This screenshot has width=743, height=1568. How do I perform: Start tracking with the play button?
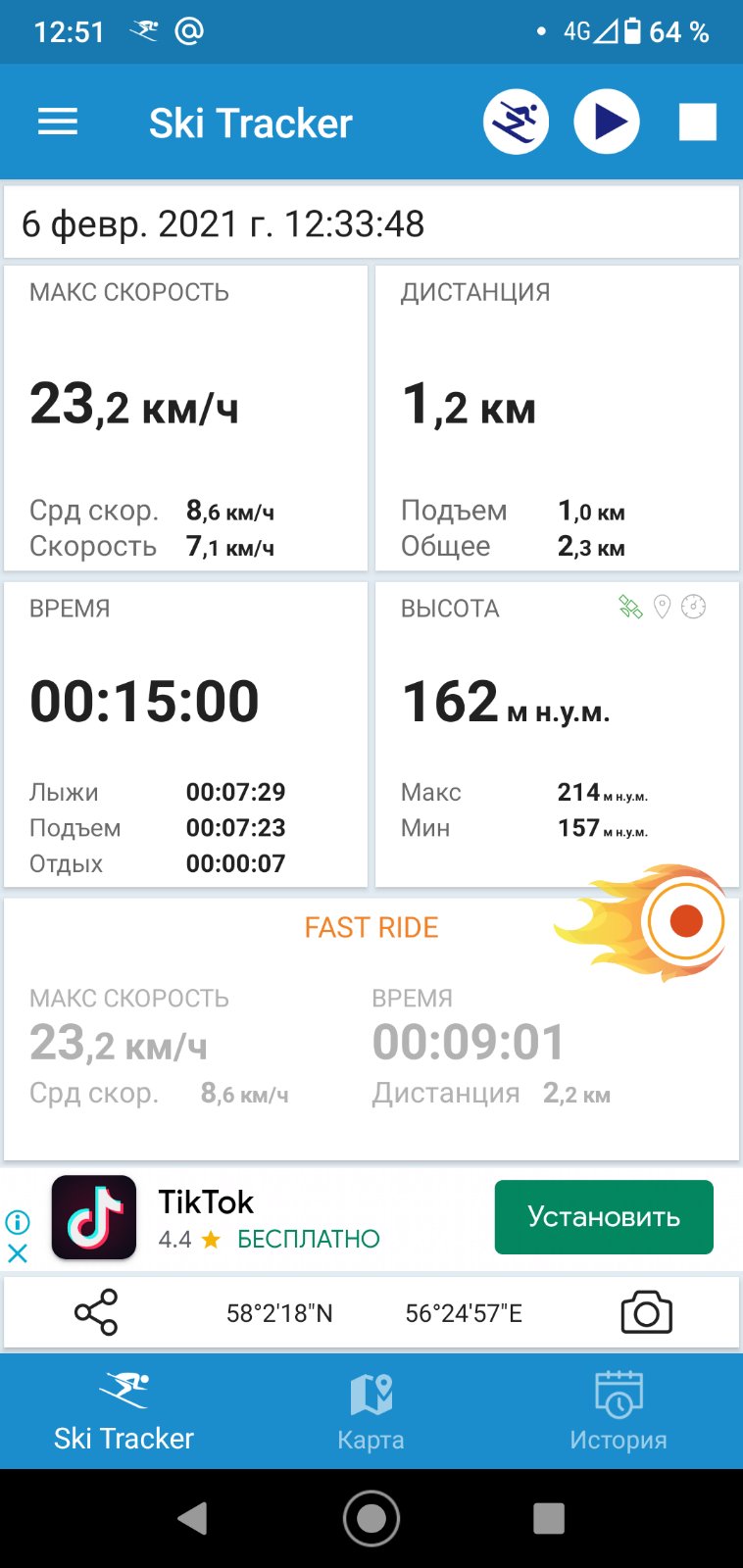tap(607, 122)
